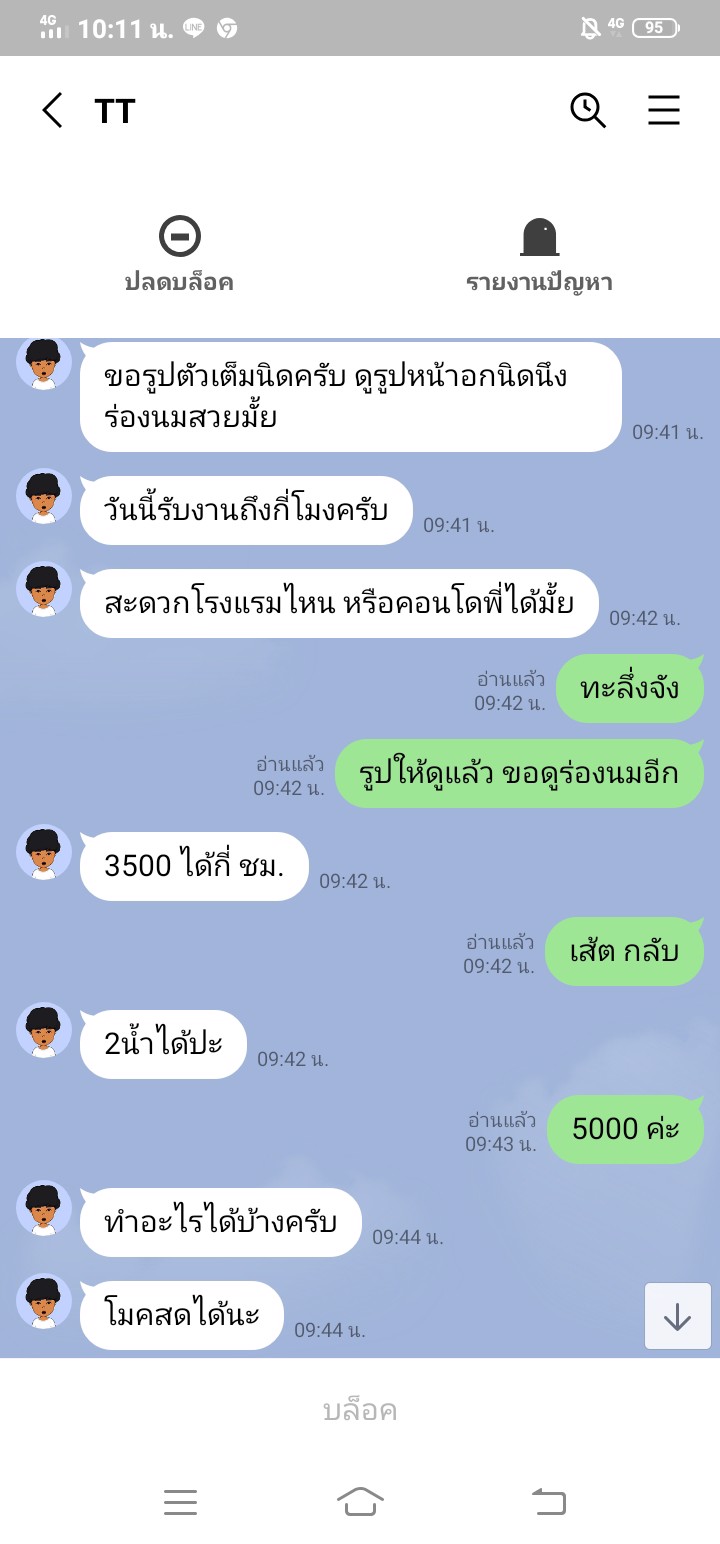
Task: Go back from the TT chat
Action: [x=52, y=110]
